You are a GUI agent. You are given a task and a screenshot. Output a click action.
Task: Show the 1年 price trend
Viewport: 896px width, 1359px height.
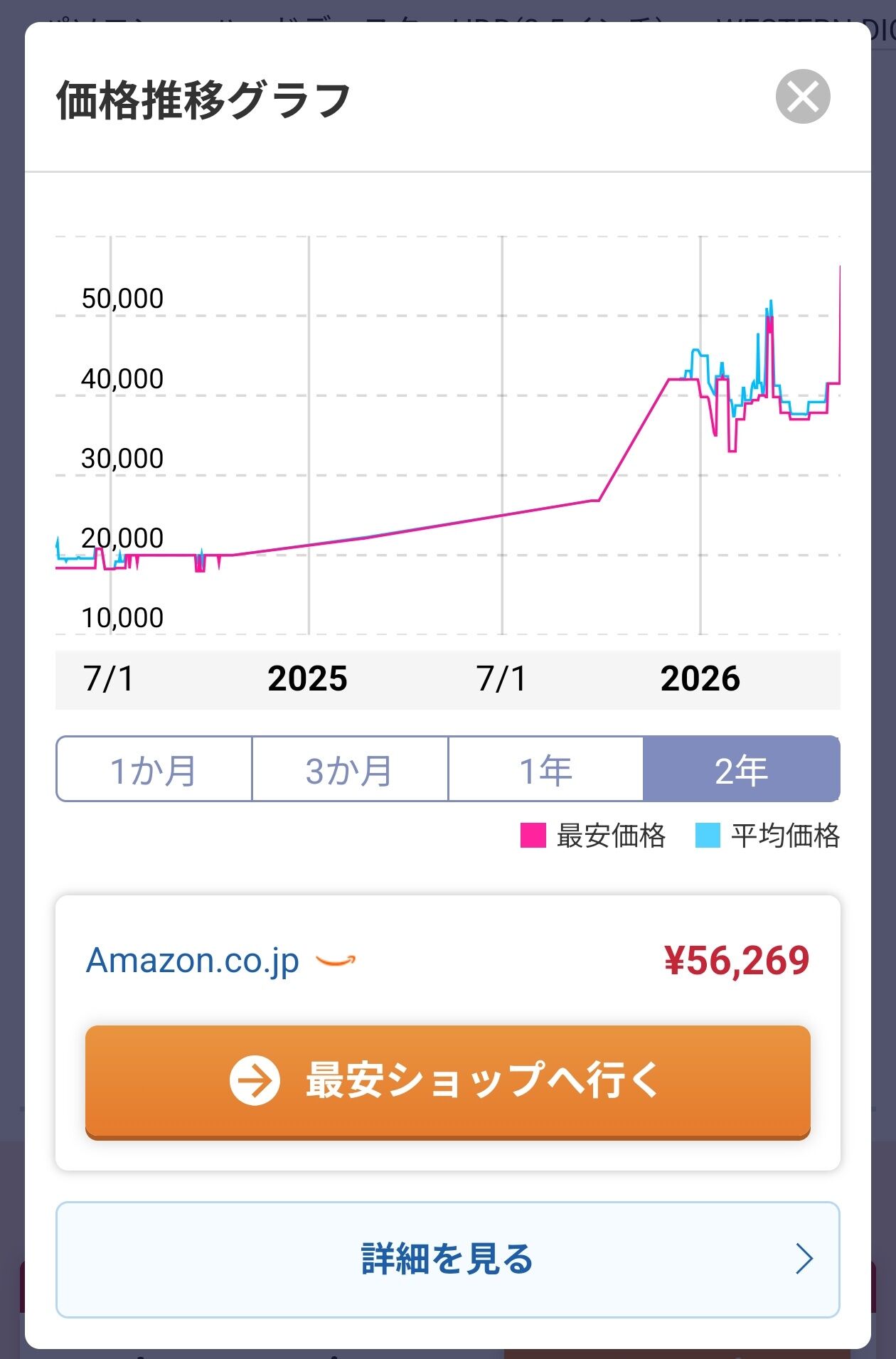[546, 769]
